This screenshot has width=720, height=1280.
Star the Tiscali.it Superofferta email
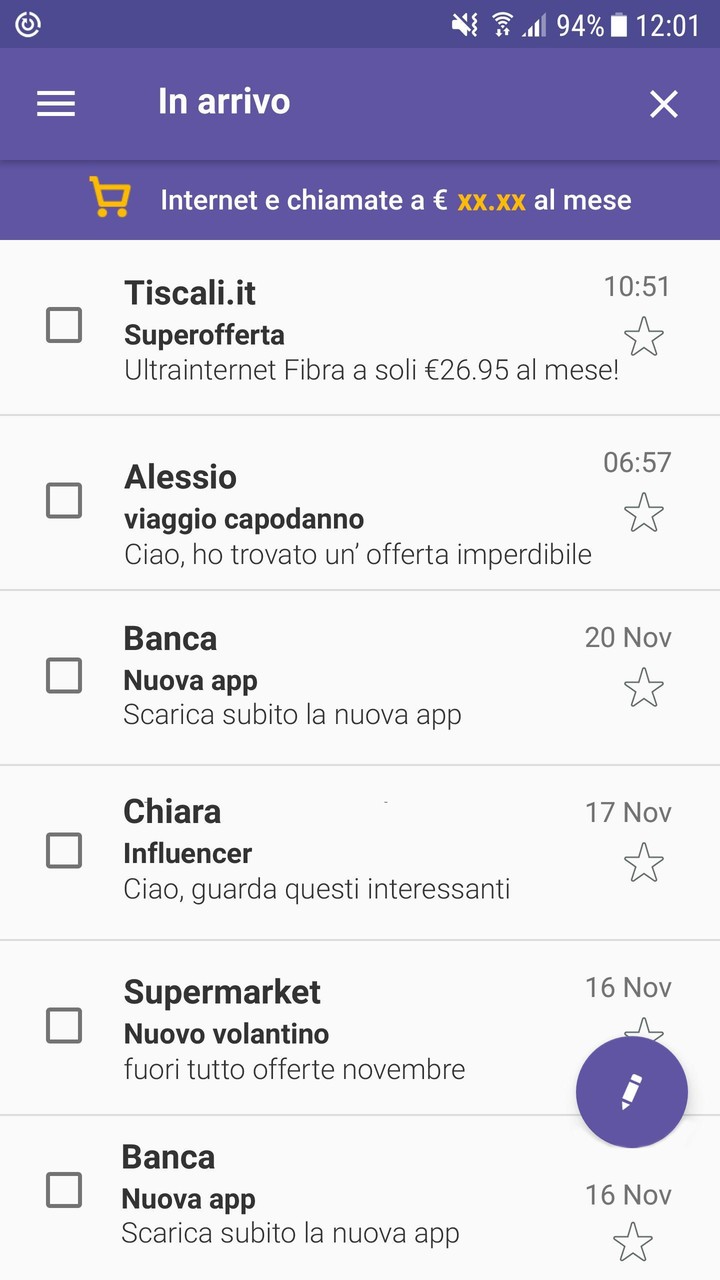click(x=644, y=337)
